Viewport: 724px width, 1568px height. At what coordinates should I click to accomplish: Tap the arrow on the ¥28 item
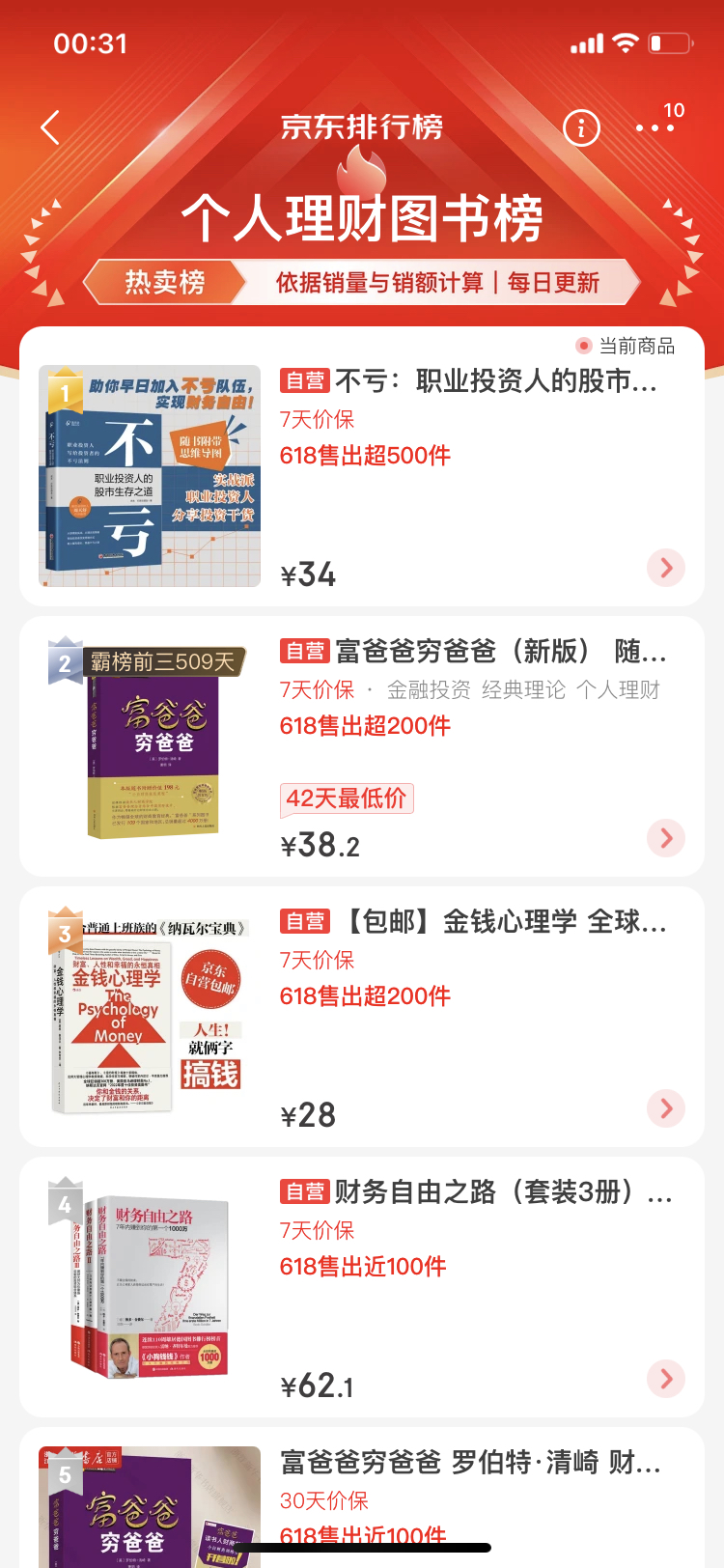pyautogui.click(x=666, y=1108)
